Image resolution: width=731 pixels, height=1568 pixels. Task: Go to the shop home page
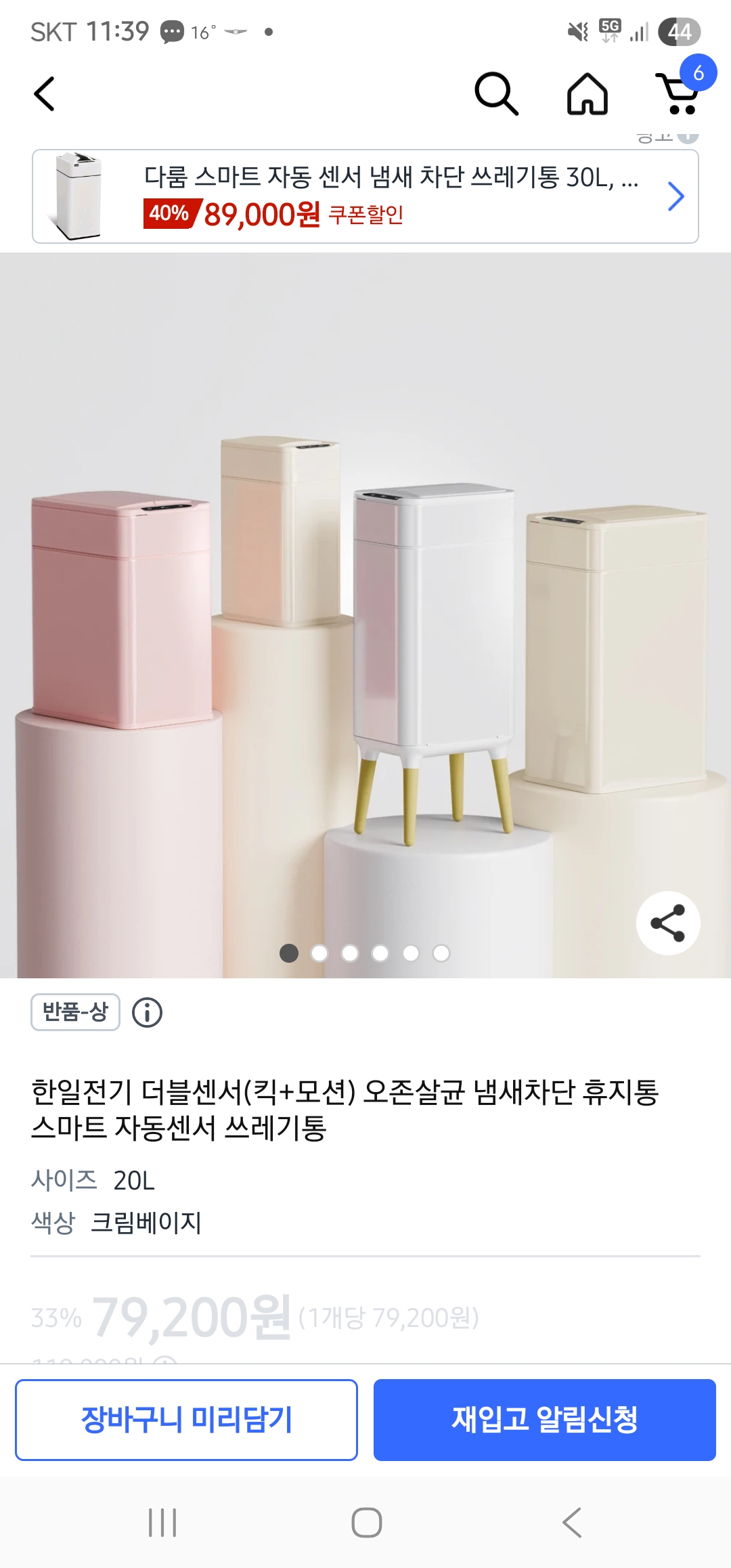587,93
